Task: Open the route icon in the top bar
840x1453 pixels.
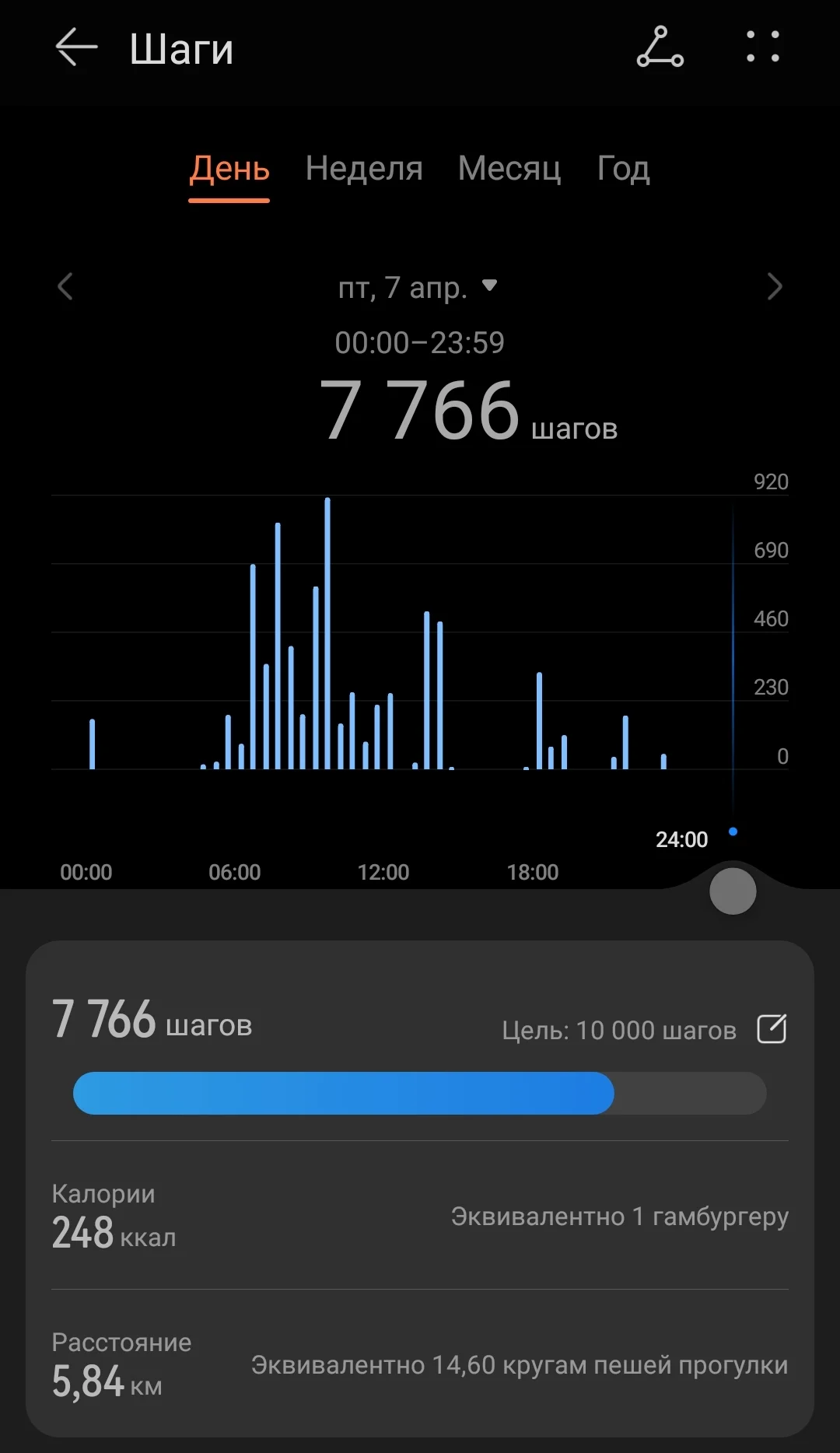Action: (x=660, y=47)
